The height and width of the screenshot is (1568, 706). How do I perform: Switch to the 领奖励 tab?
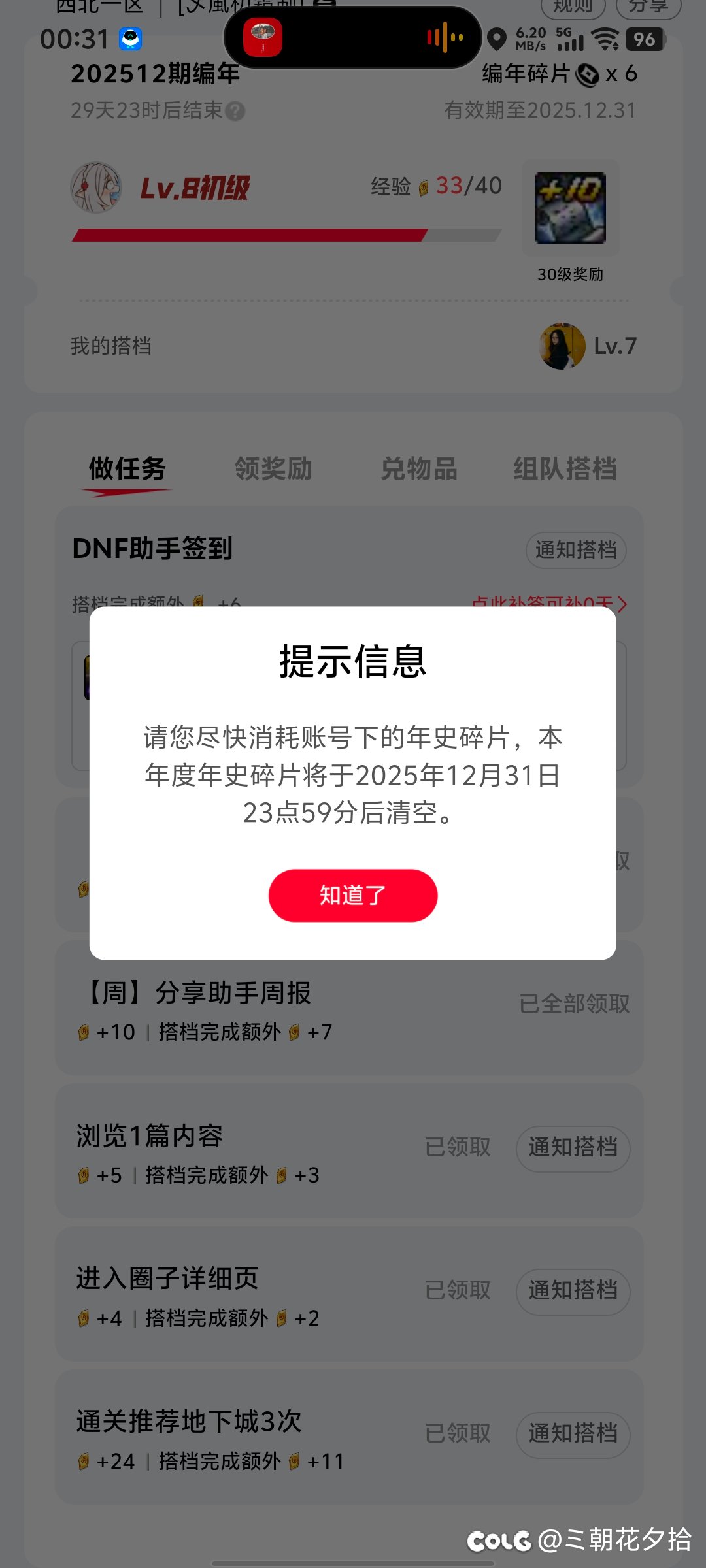pyautogui.click(x=273, y=469)
